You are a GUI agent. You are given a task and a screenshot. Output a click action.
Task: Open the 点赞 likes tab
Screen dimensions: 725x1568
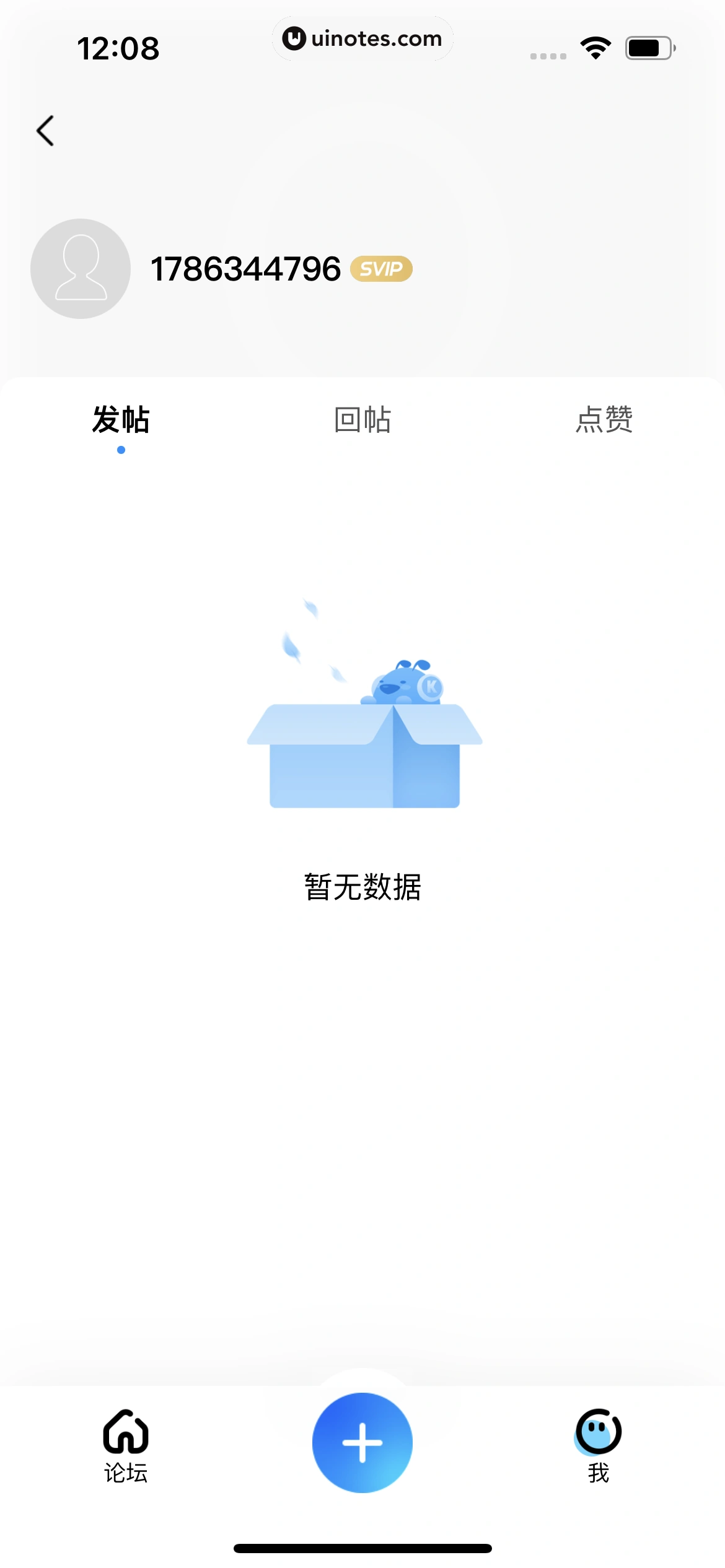click(x=604, y=420)
